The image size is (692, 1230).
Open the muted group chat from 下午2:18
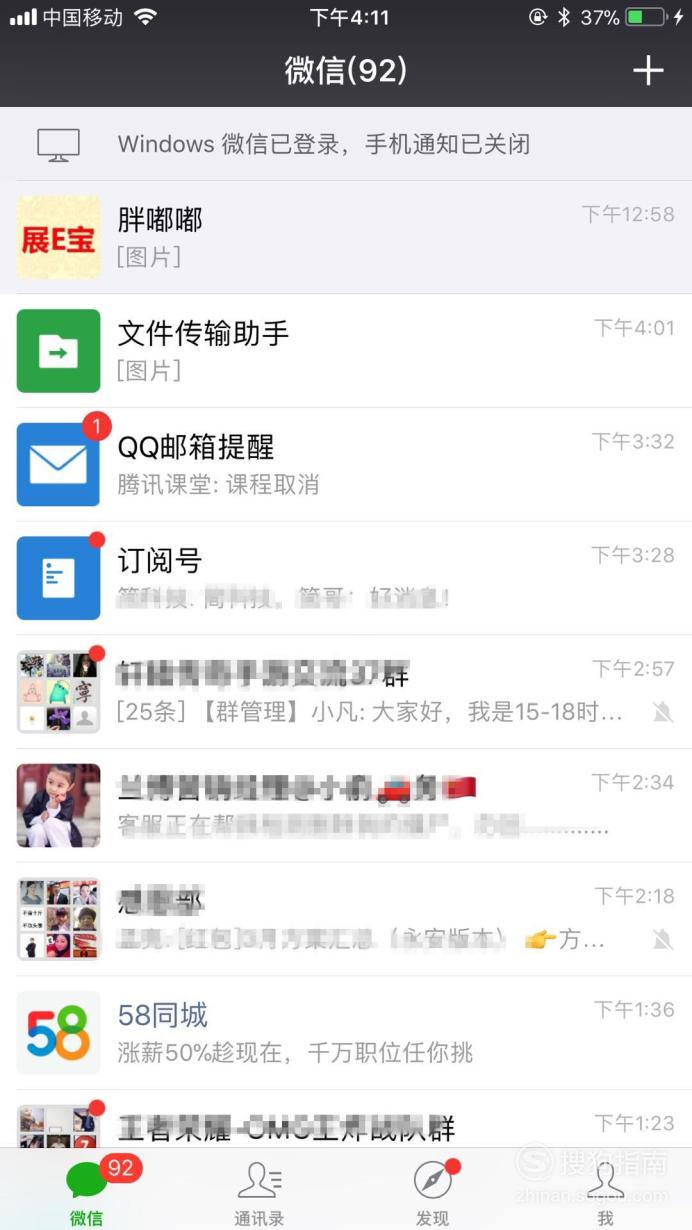(x=346, y=920)
